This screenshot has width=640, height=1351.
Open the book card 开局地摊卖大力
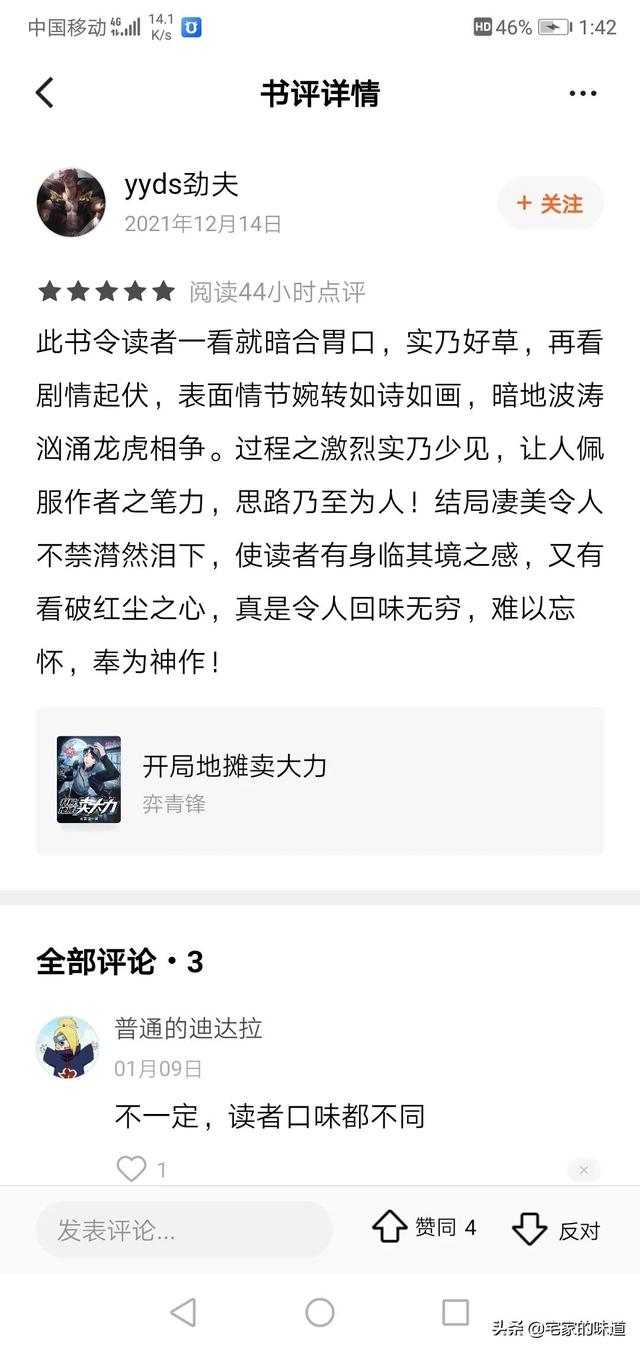[320, 781]
